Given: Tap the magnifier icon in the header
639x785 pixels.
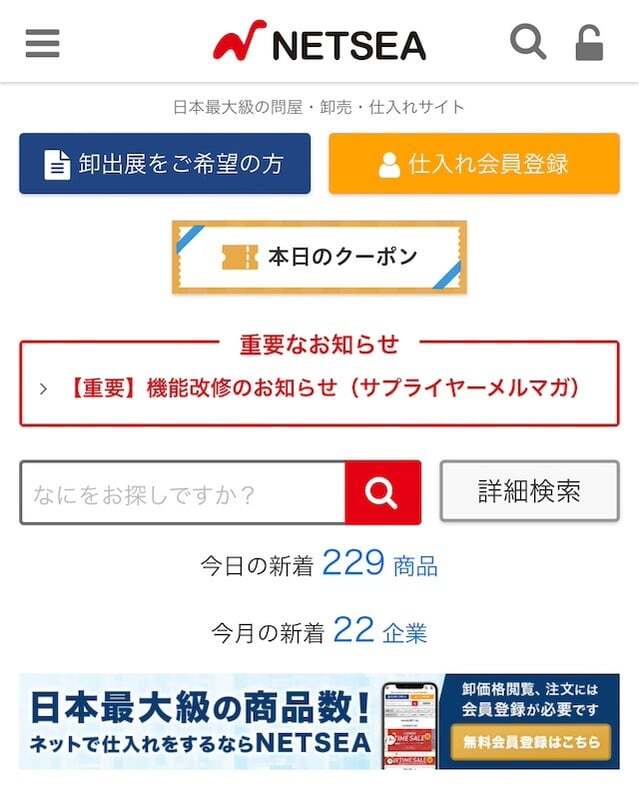Looking at the screenshot, I should pos(528,43).
